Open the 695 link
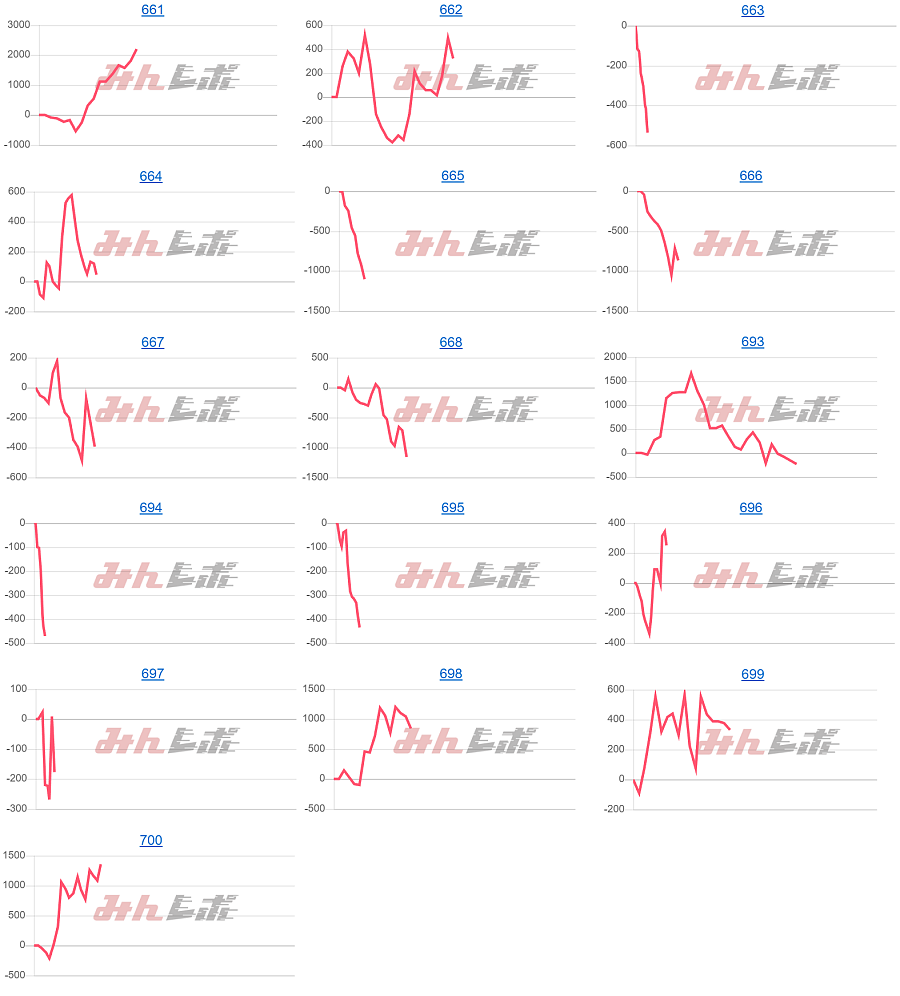Screen dimensions: 900x996 tap(452, 508)
